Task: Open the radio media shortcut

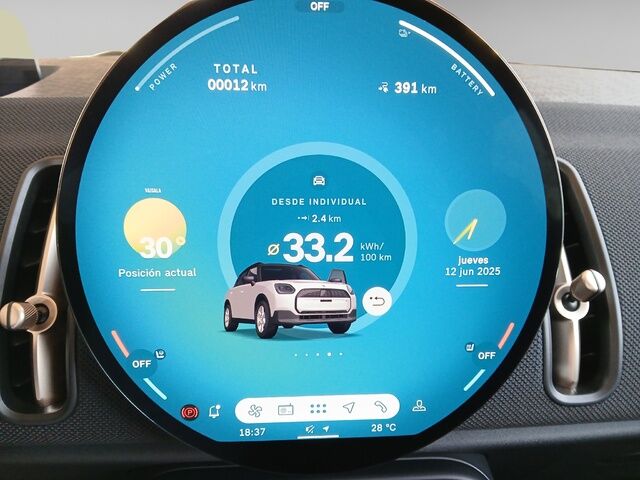Action: pyautogui.click(x=285, y=408)
